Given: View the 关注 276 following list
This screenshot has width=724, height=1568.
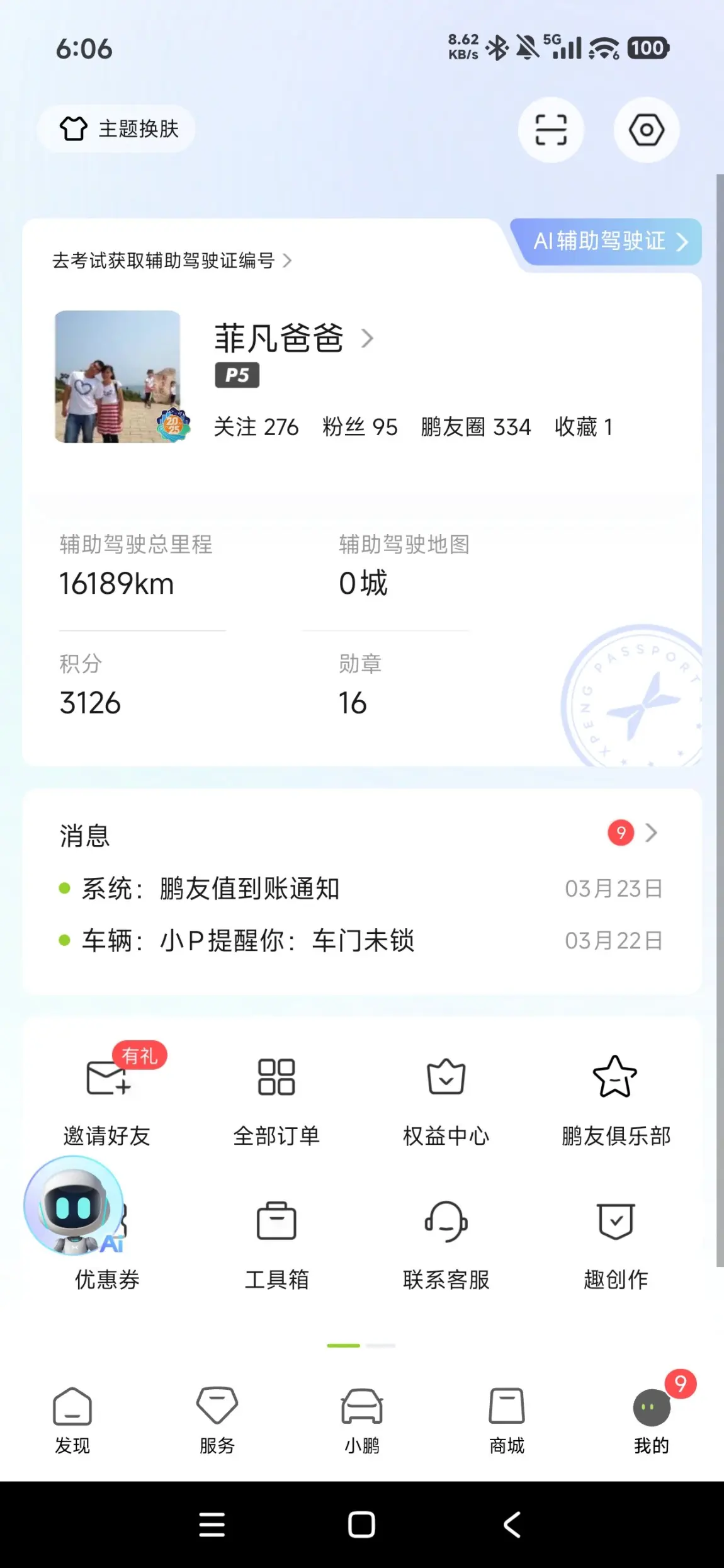Looking at the screenshot, I should pos(256,427).
